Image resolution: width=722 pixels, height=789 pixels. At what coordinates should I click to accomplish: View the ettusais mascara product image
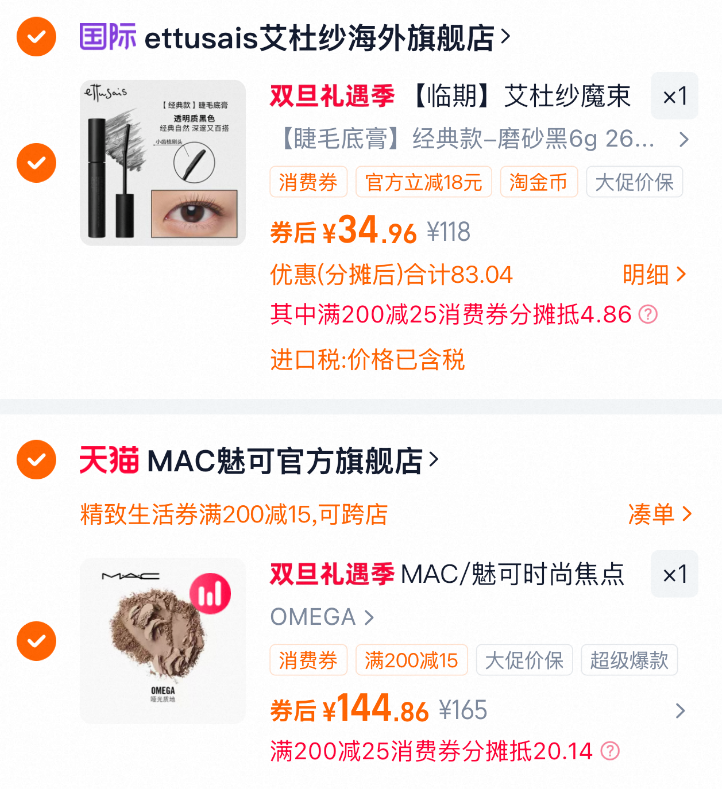(163, 162)
